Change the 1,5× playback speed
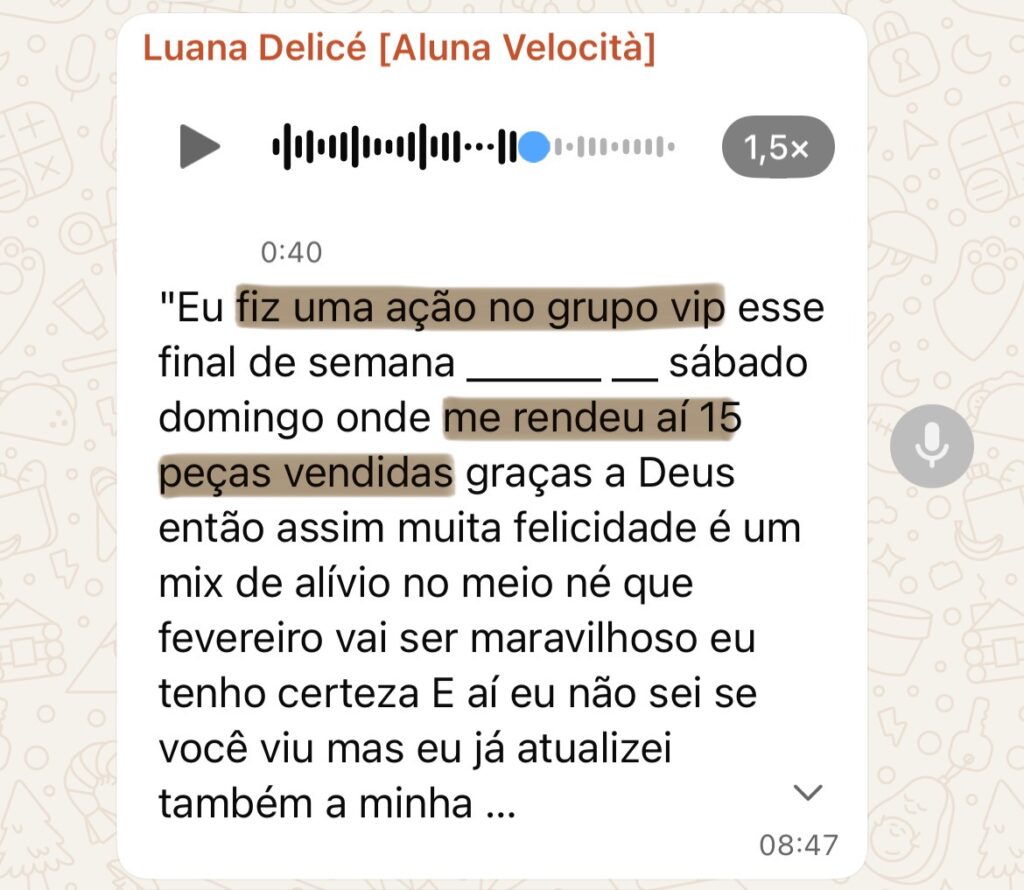The image size is (1024, 890). [x=777, y=147]
